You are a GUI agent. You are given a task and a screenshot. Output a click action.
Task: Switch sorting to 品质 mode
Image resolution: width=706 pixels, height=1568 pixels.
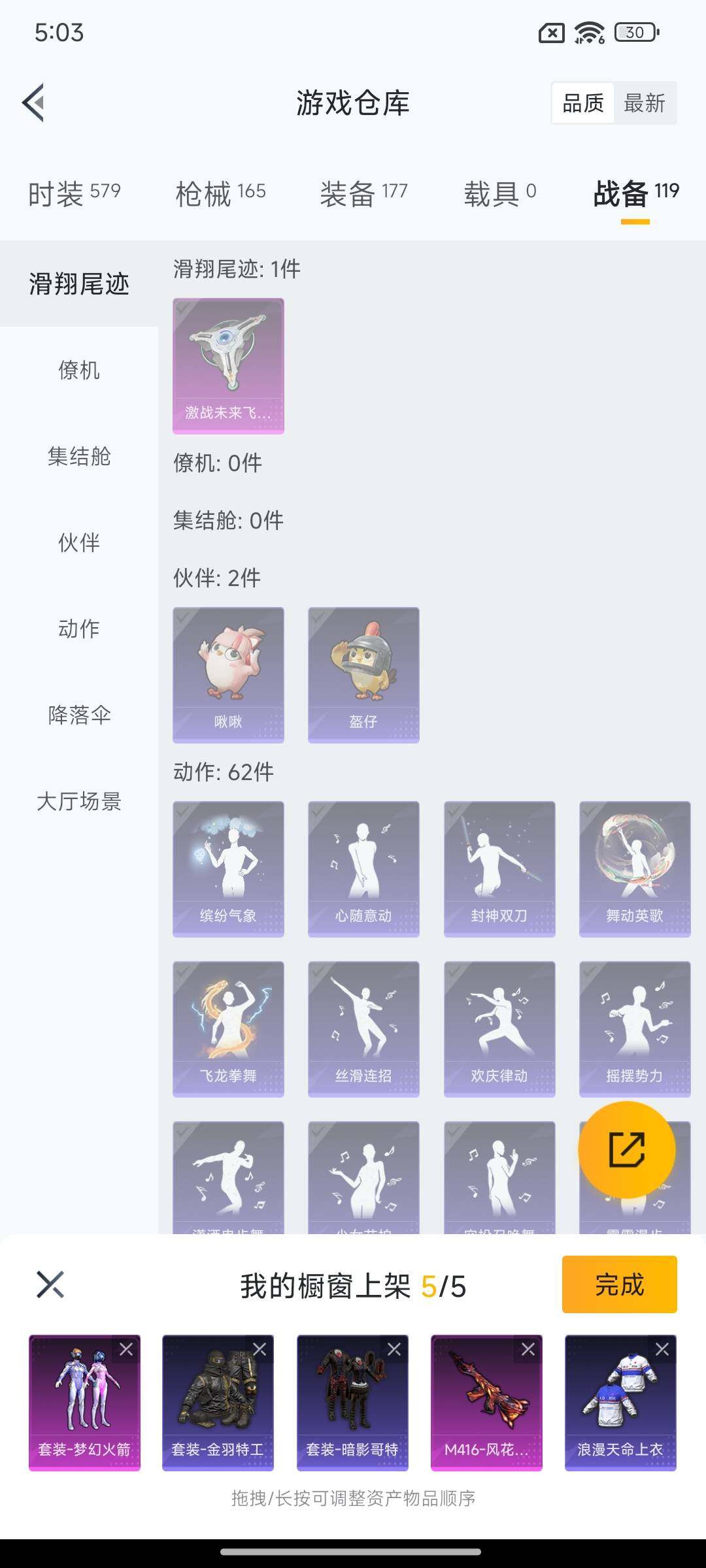click(584, 103)
